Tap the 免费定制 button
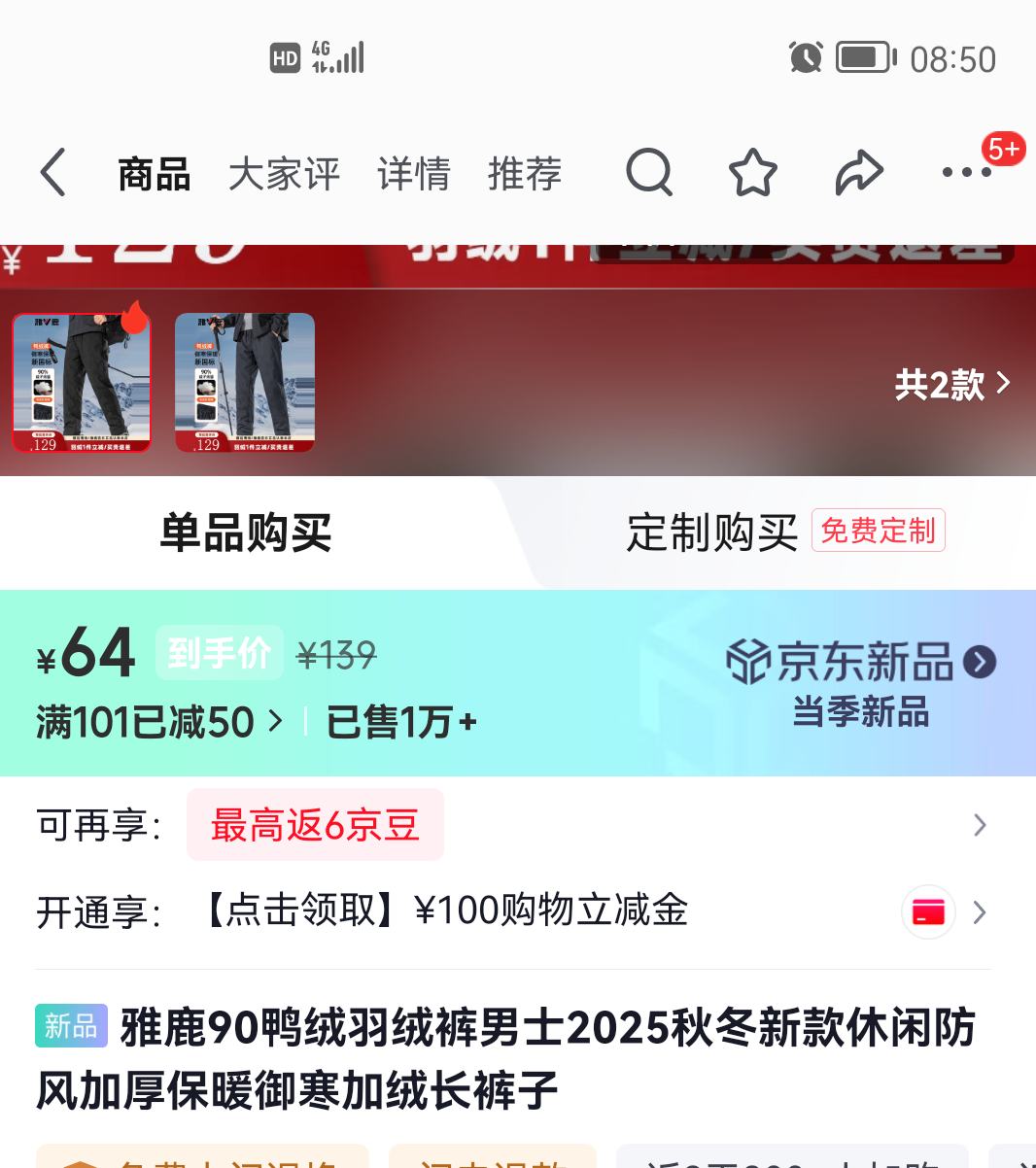 878,531
